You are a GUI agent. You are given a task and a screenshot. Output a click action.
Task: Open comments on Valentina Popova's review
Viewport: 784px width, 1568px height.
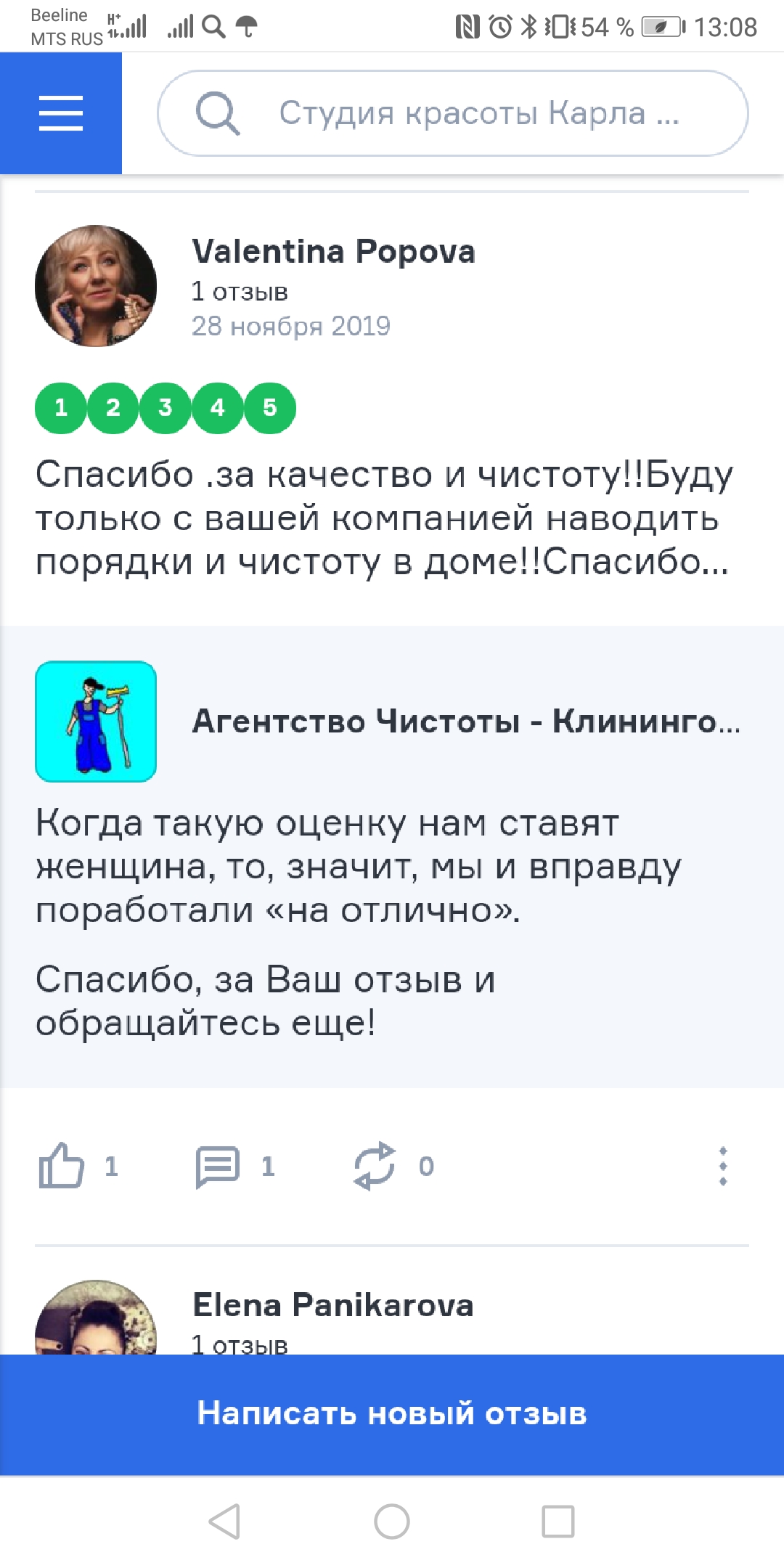pos(218,1166)
